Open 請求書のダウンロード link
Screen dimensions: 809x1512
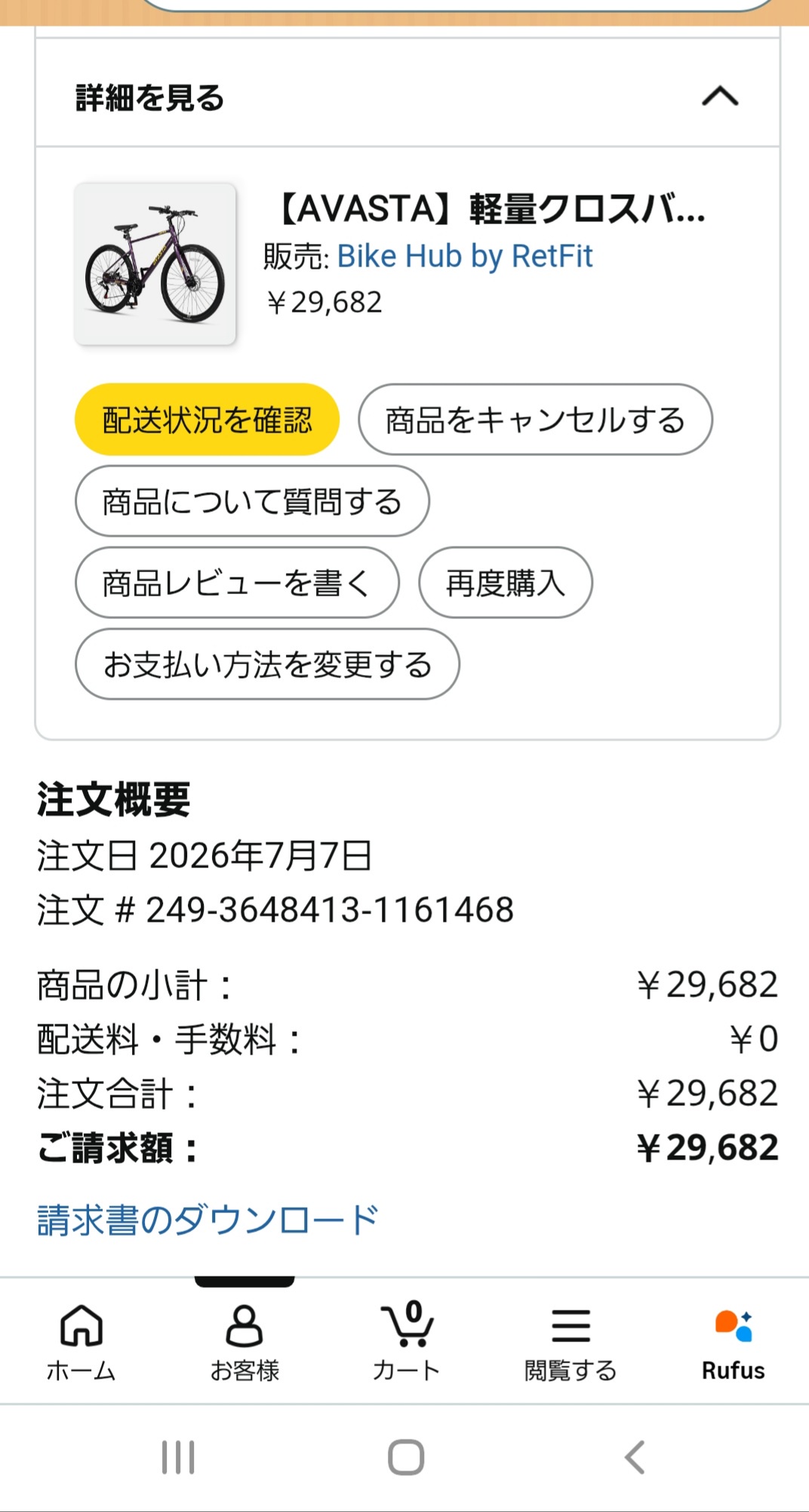click(x=208, y=1220)
